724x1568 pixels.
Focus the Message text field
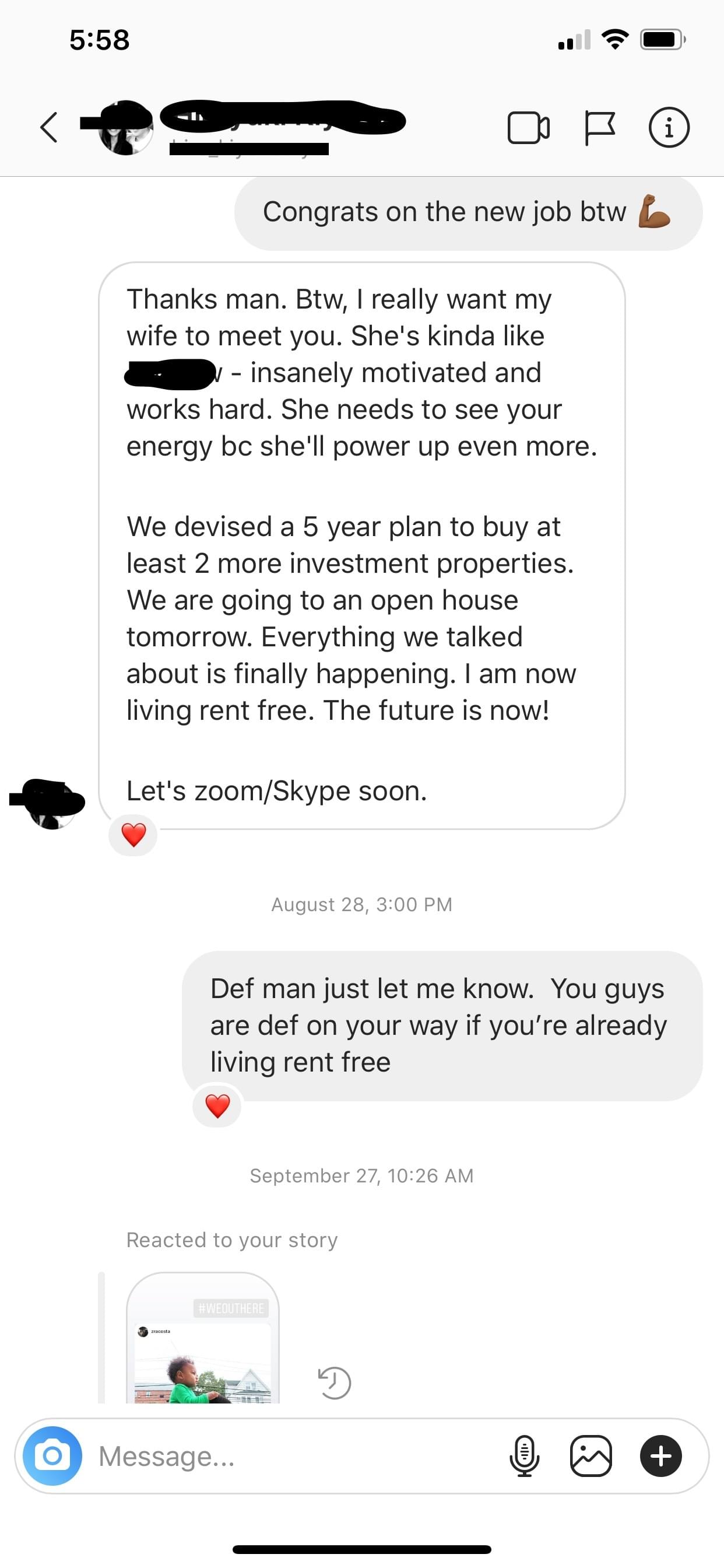[292, 1456]
